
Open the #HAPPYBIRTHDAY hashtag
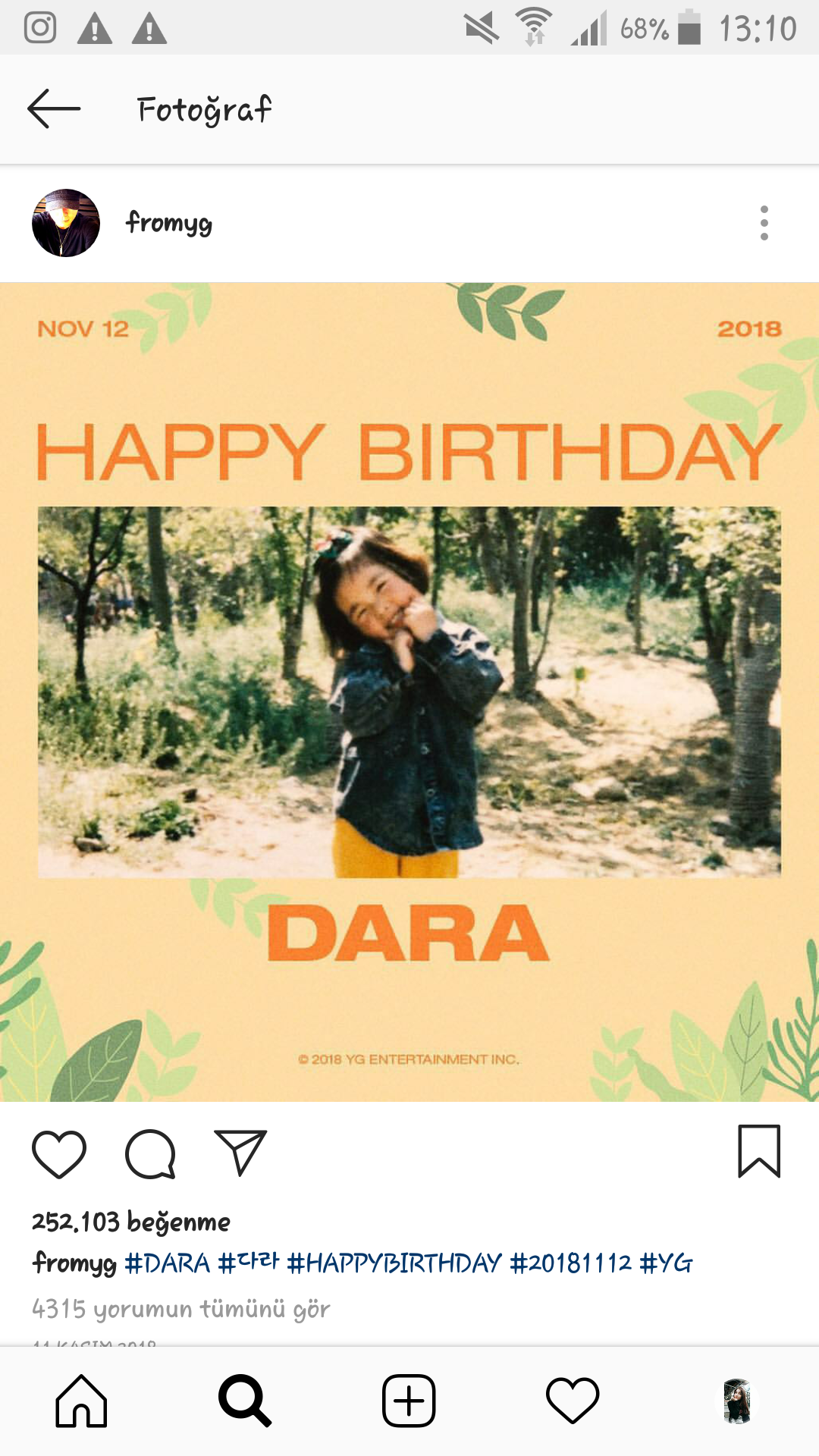[394, 1263]
